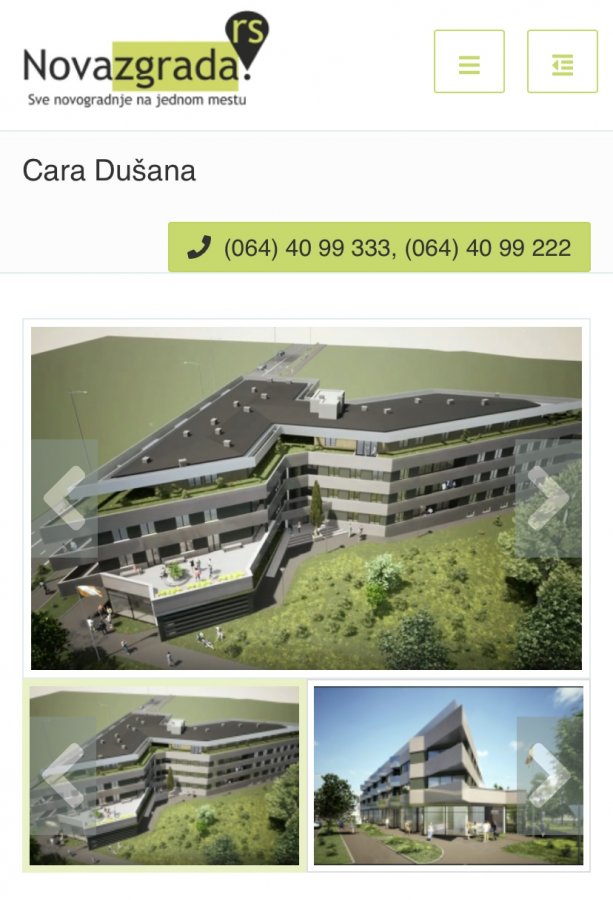
Task: Go to previous thumbnails in carousel
Action: click(63, 775)
